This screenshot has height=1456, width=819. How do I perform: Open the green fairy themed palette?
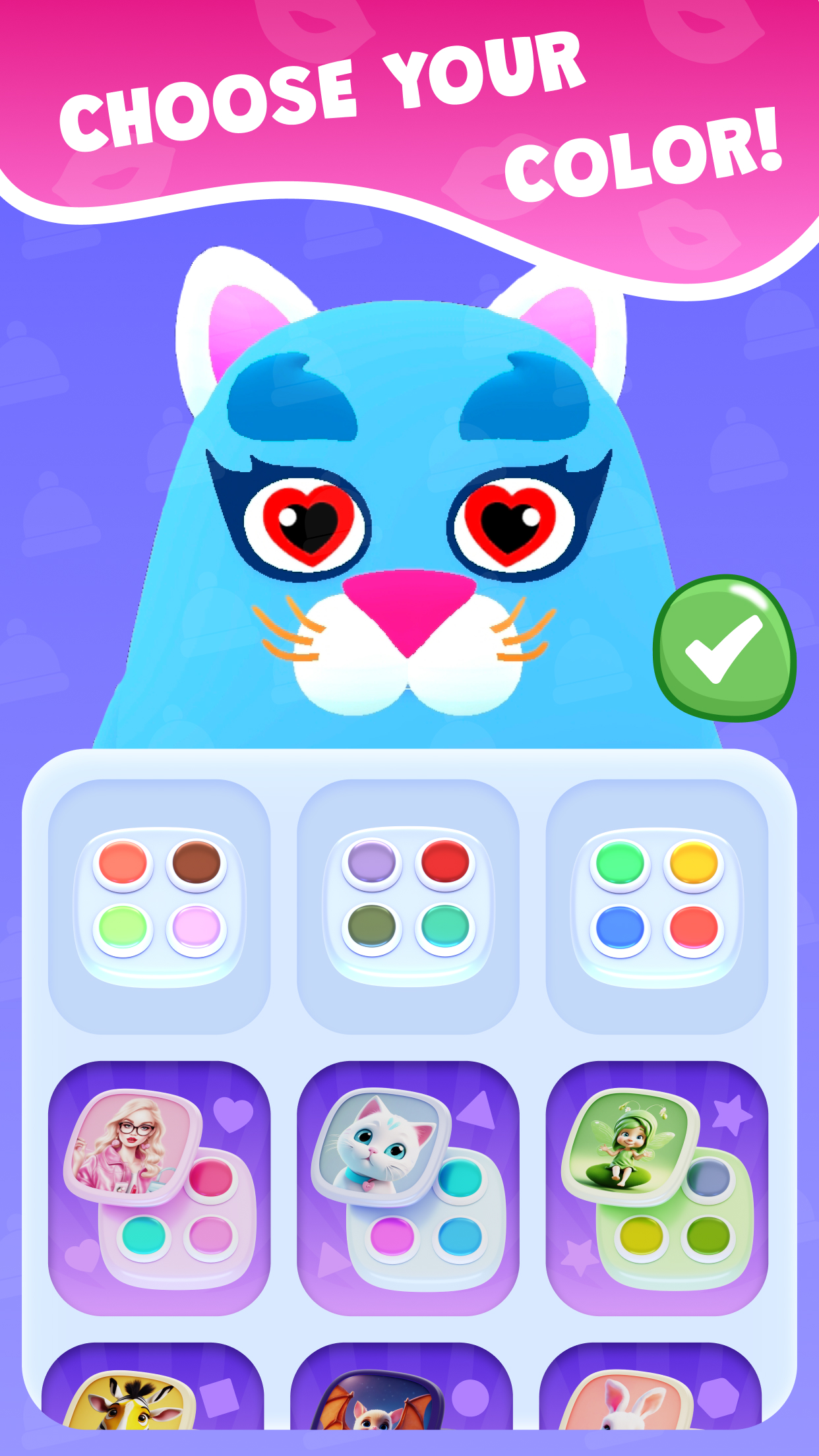coord(657,1188)
